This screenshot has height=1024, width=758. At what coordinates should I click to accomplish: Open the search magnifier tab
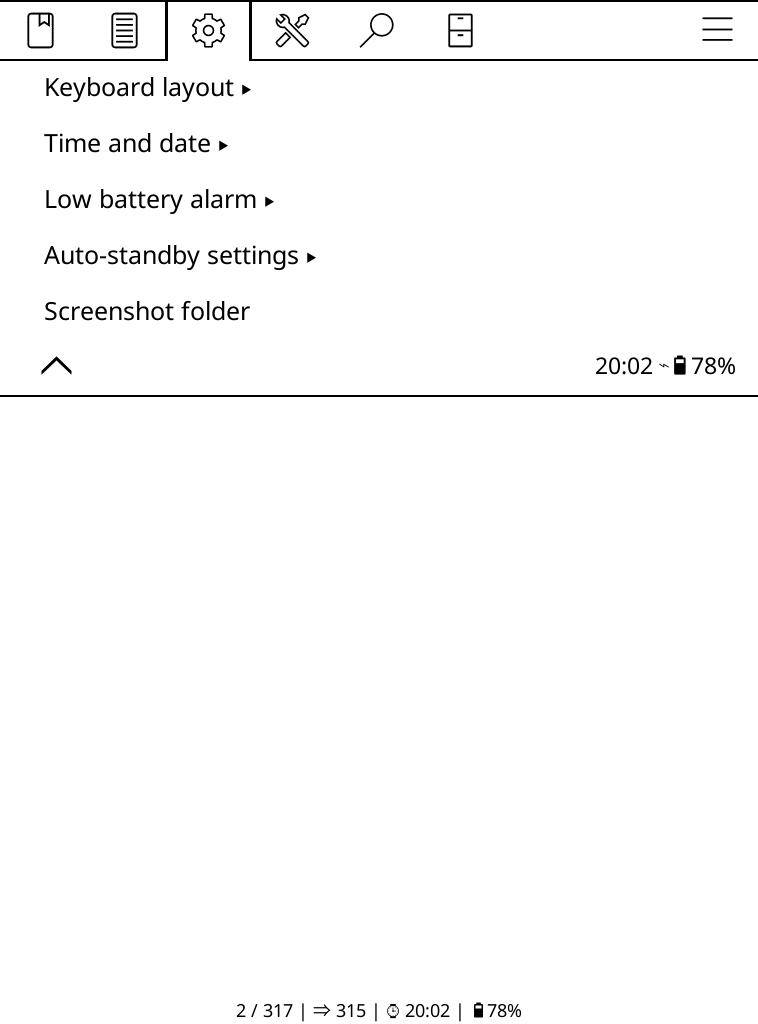pyautogui.click(x=376, y=30)
